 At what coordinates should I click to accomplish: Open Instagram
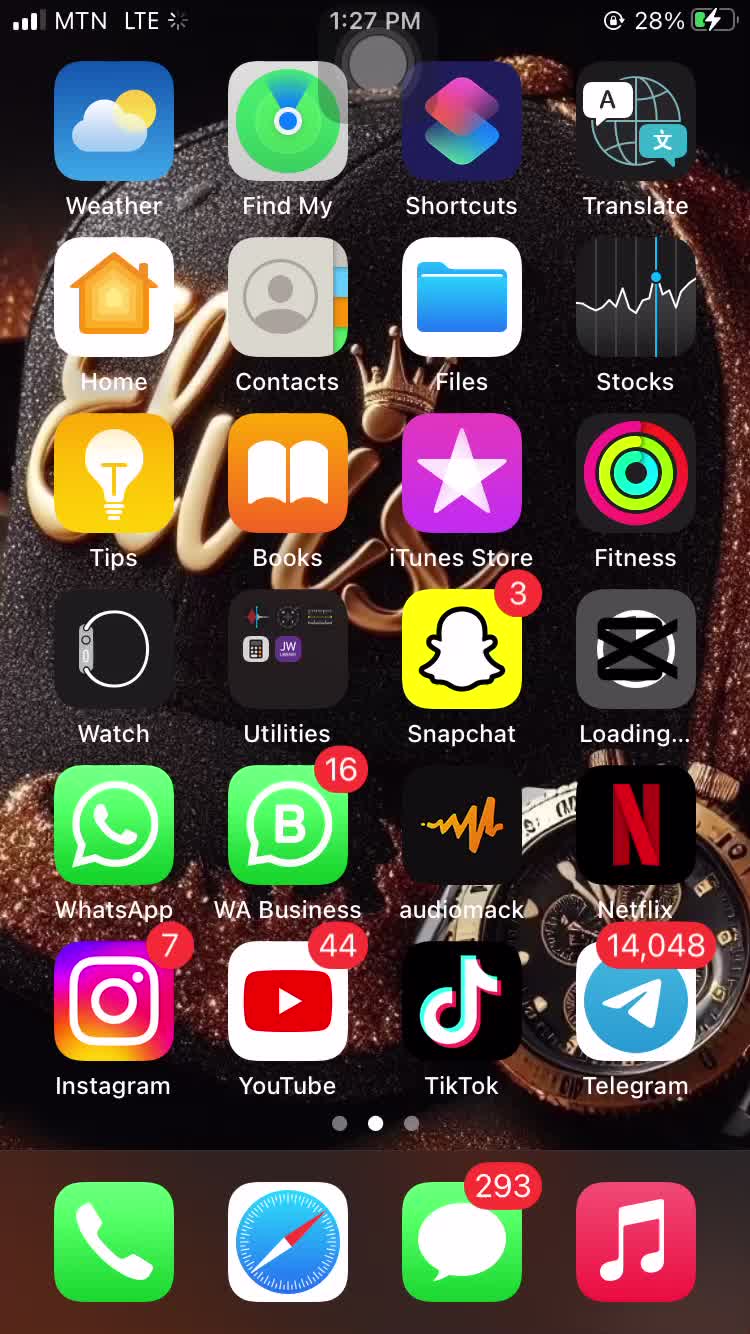pos(114,1001)
